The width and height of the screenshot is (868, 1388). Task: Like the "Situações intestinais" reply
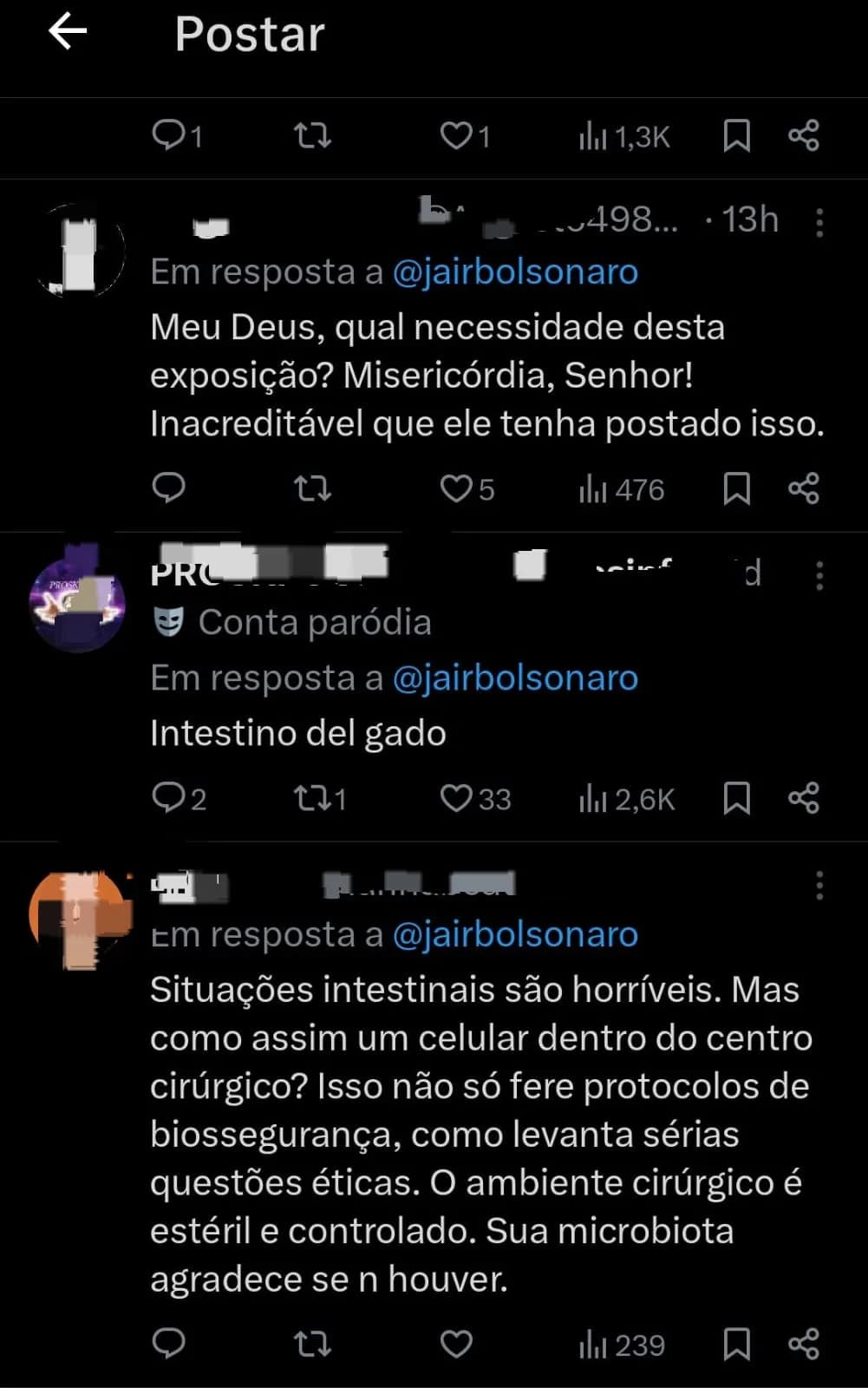455,1344
